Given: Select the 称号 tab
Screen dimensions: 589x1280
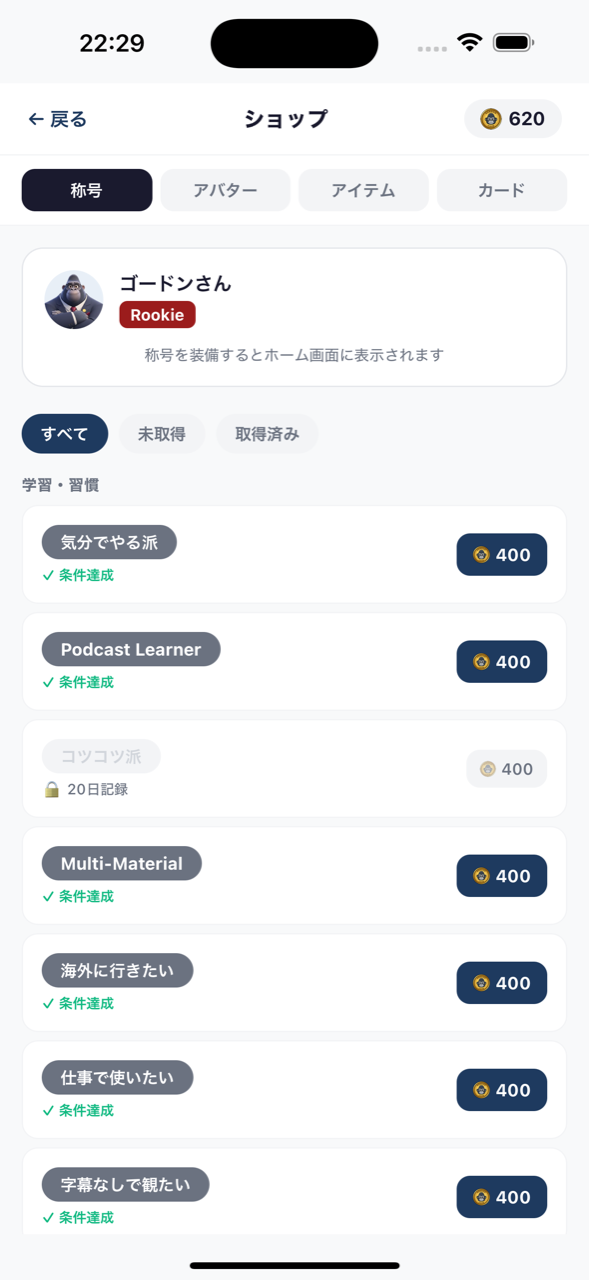Looking at the screenshot, I should point(87,190).
